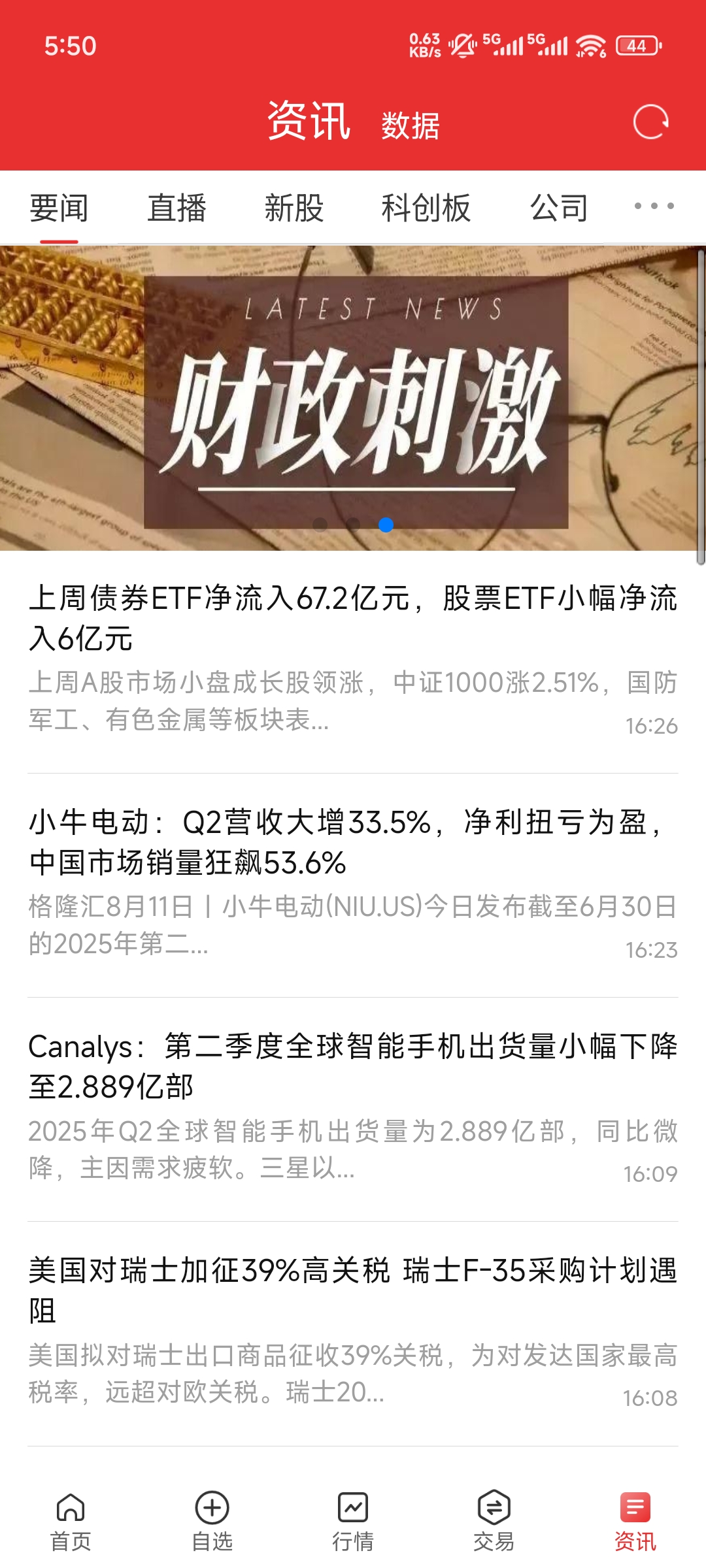Tap the 要闻 tab
706x1568 pixels.
coord(59,208)
